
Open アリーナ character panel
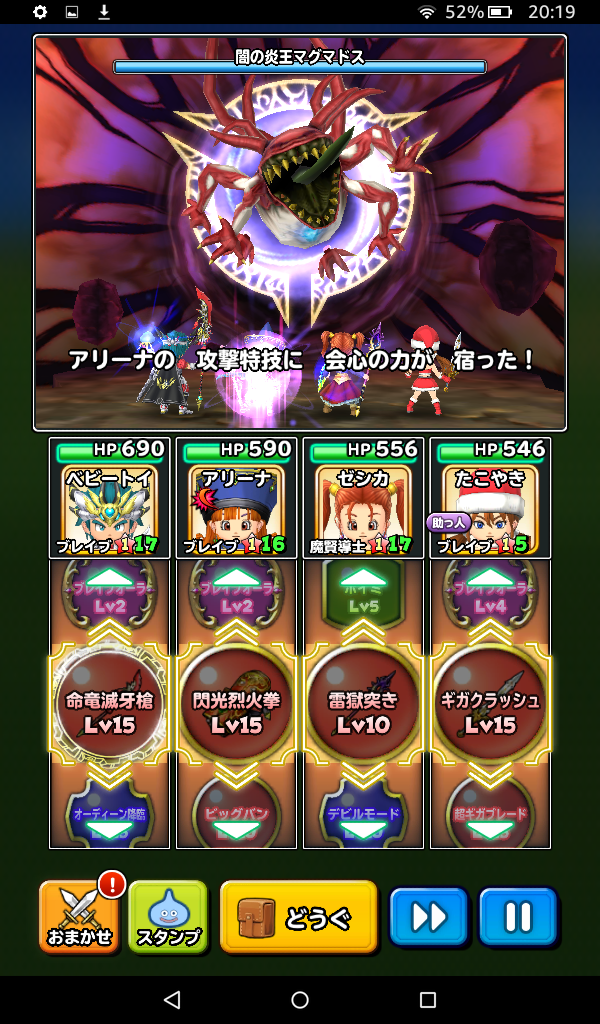click(x=236, y=498)
